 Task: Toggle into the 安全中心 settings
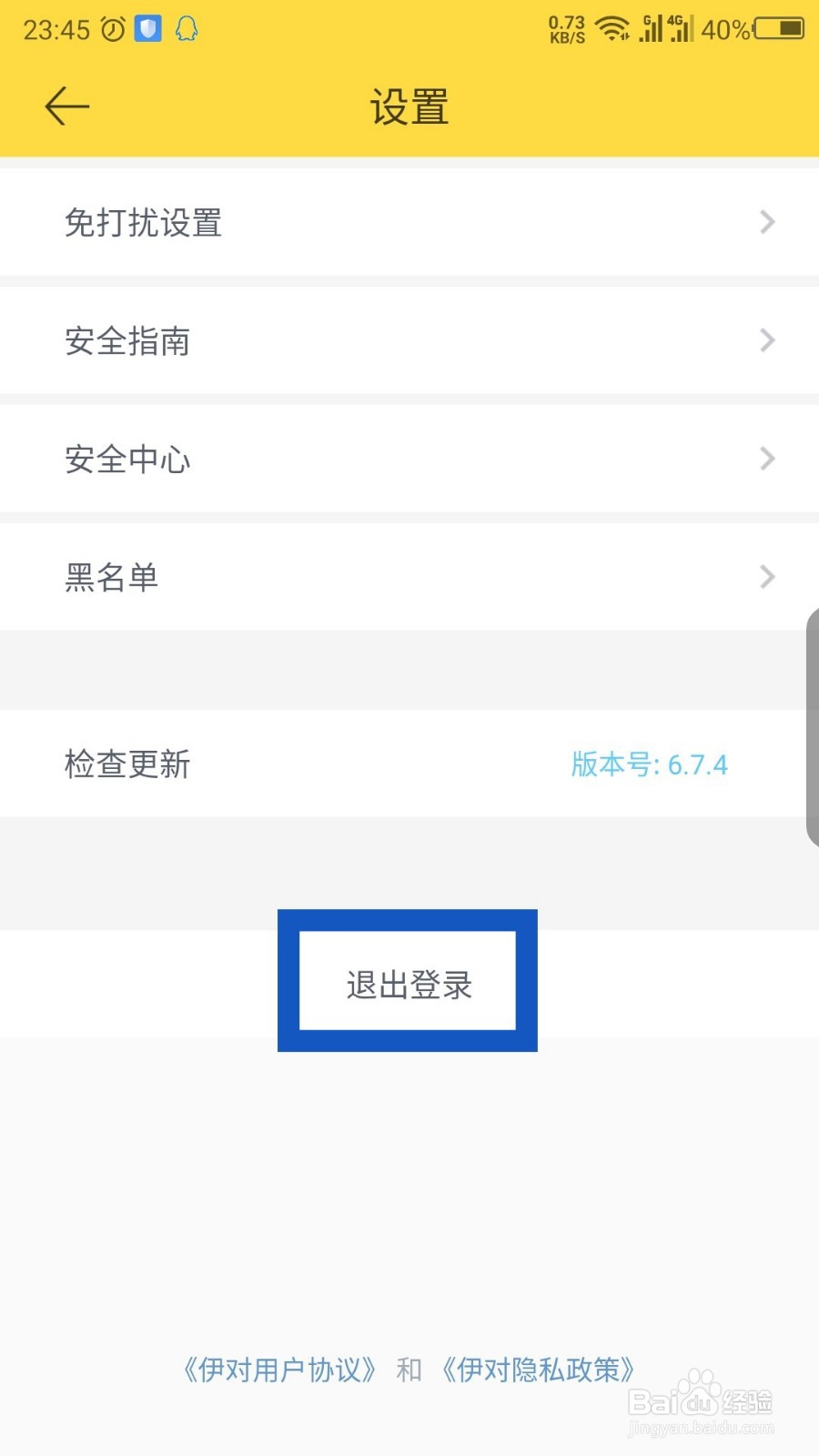point(127,459)
